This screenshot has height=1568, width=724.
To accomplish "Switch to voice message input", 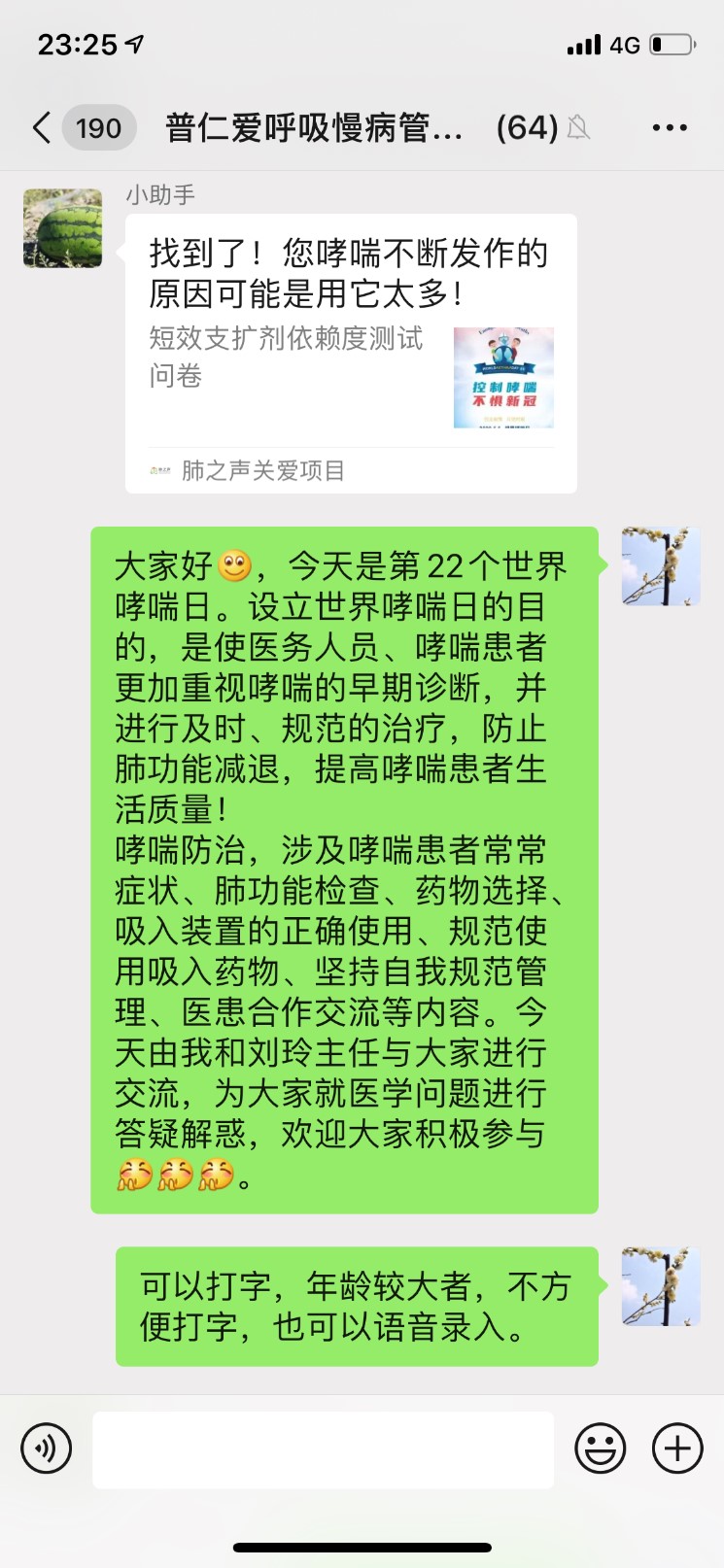I will [x=47, y=1449].
